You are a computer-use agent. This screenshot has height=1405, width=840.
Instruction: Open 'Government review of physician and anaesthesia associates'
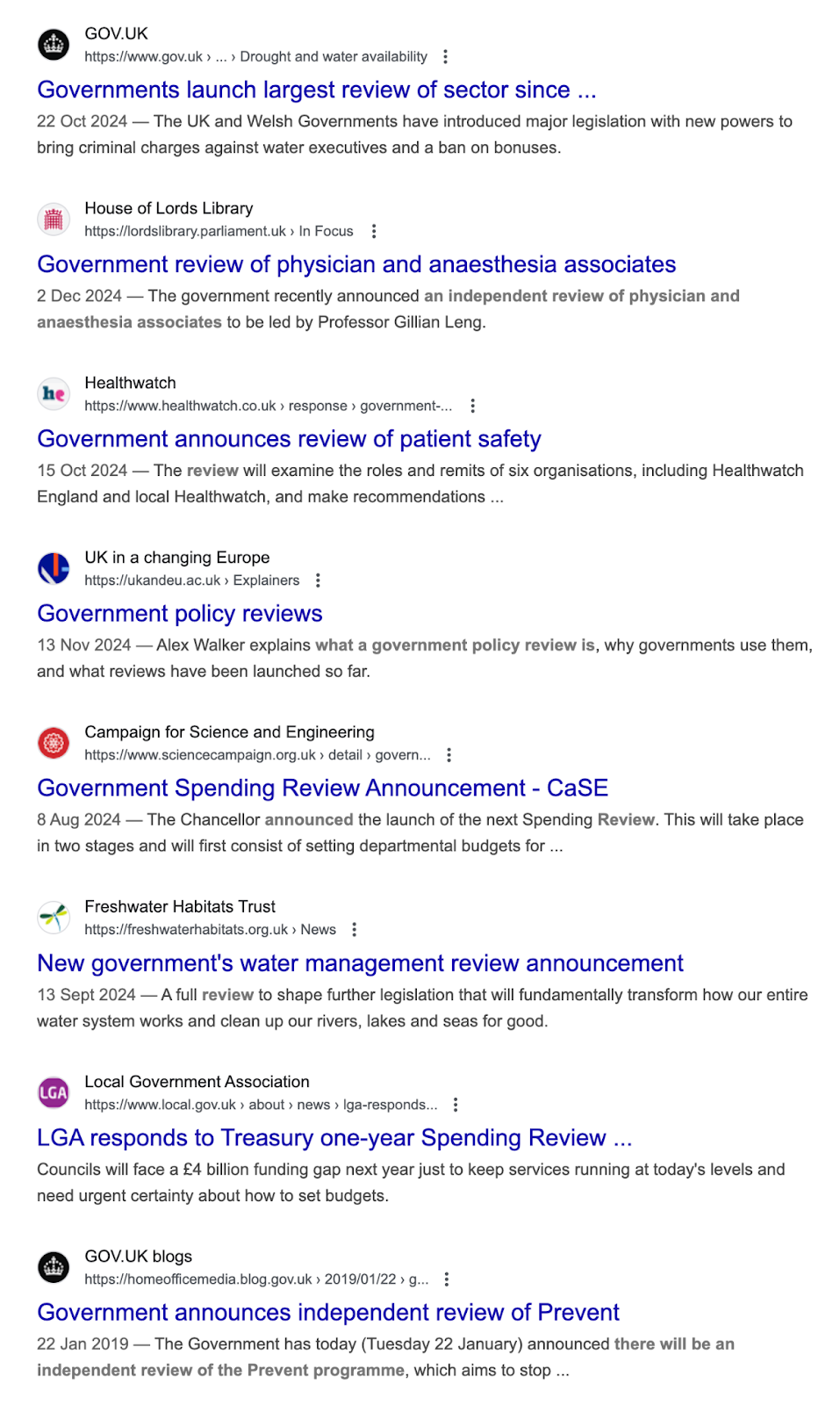tap(356, 264)
